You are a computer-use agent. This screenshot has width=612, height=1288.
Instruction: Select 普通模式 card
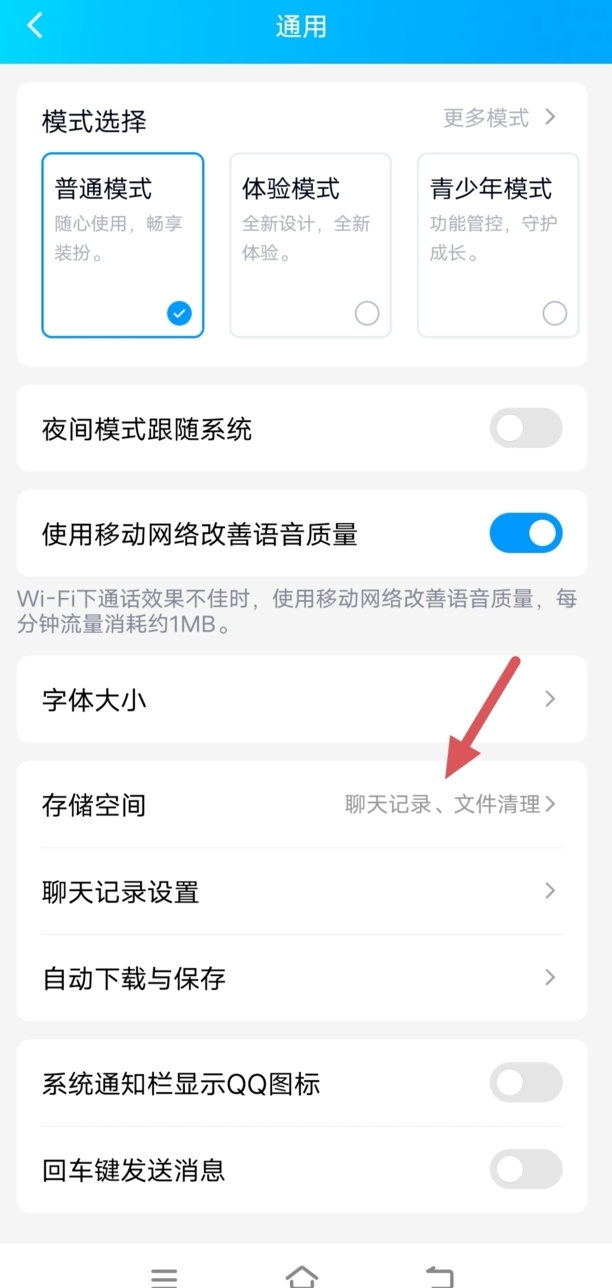[x=122, y=245]
